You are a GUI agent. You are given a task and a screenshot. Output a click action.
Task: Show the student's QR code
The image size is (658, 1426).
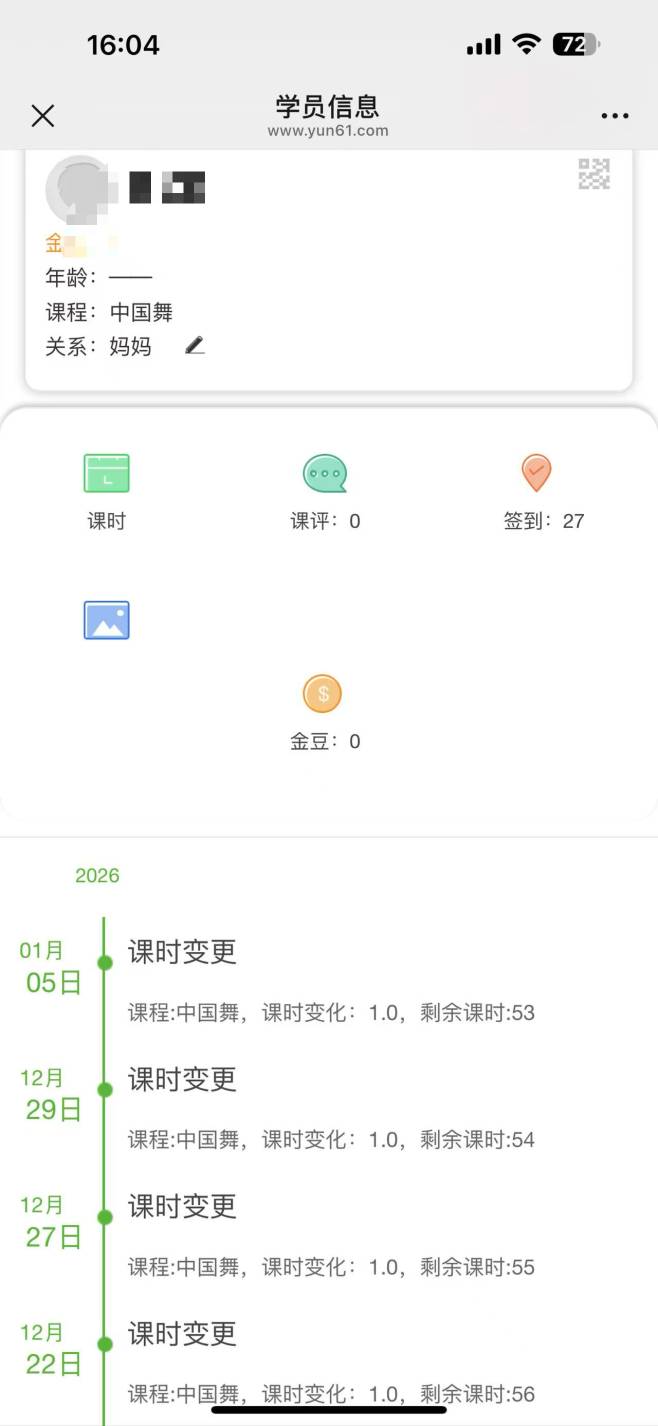tap(594, 174)
